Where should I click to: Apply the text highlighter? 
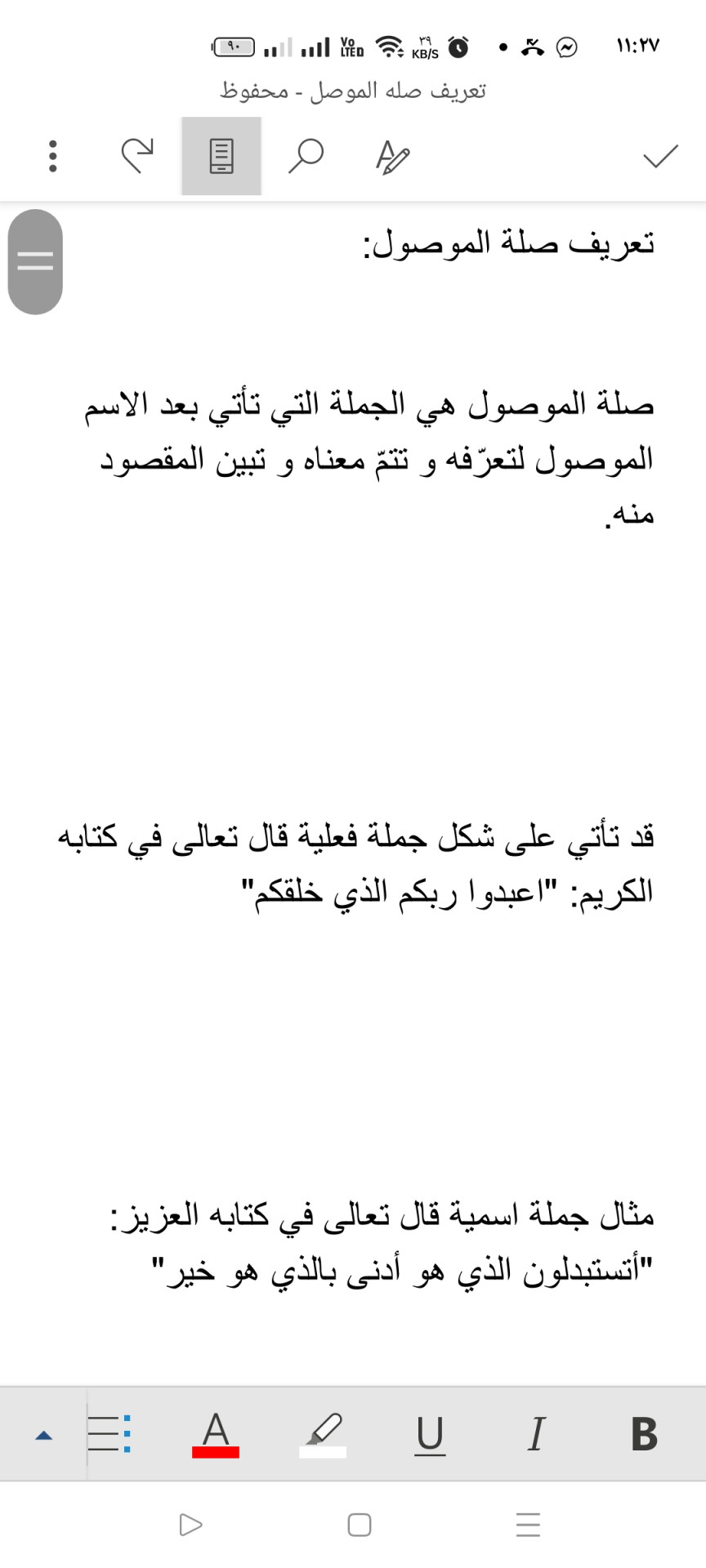pos(323,1435)
